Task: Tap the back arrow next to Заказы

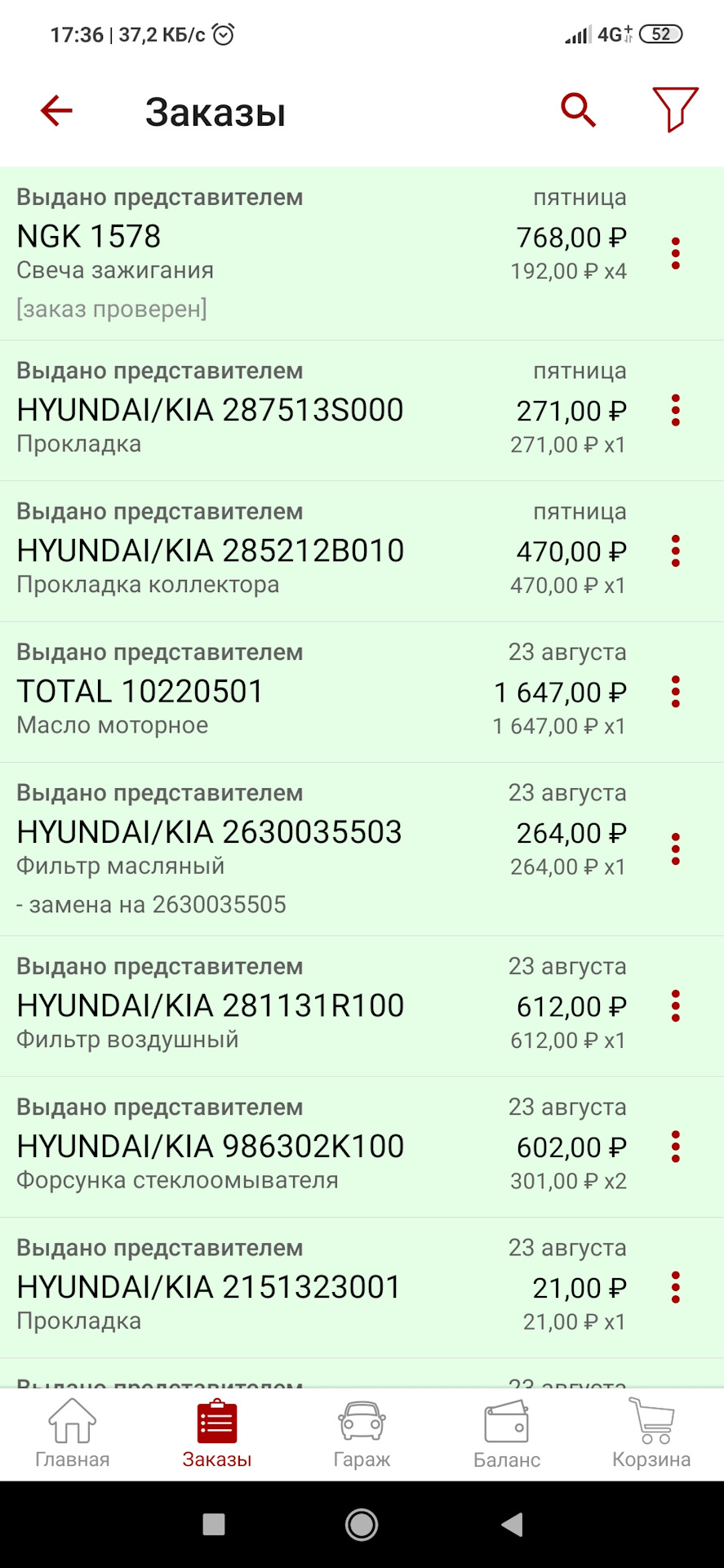Action: point(55,110)
